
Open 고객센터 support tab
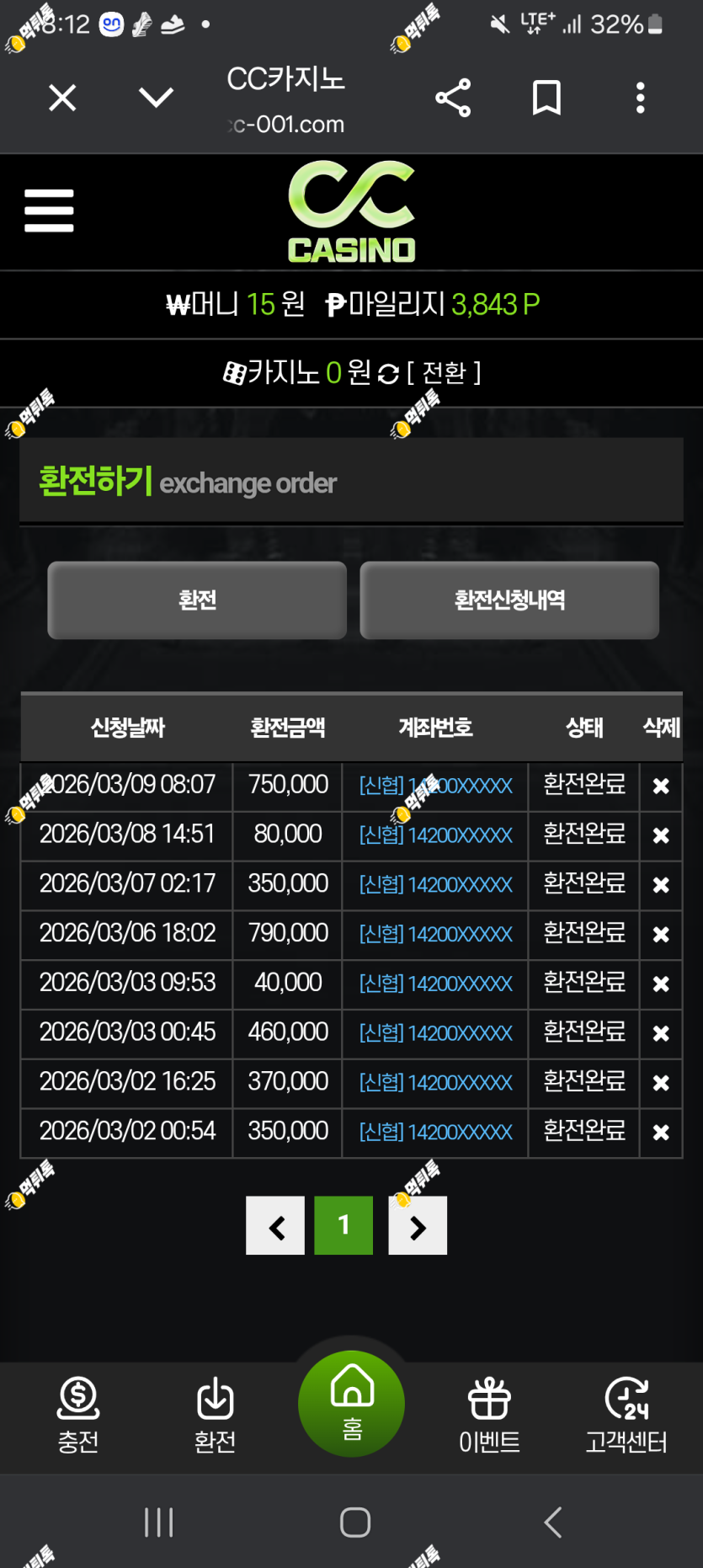tap(626, 1416)
